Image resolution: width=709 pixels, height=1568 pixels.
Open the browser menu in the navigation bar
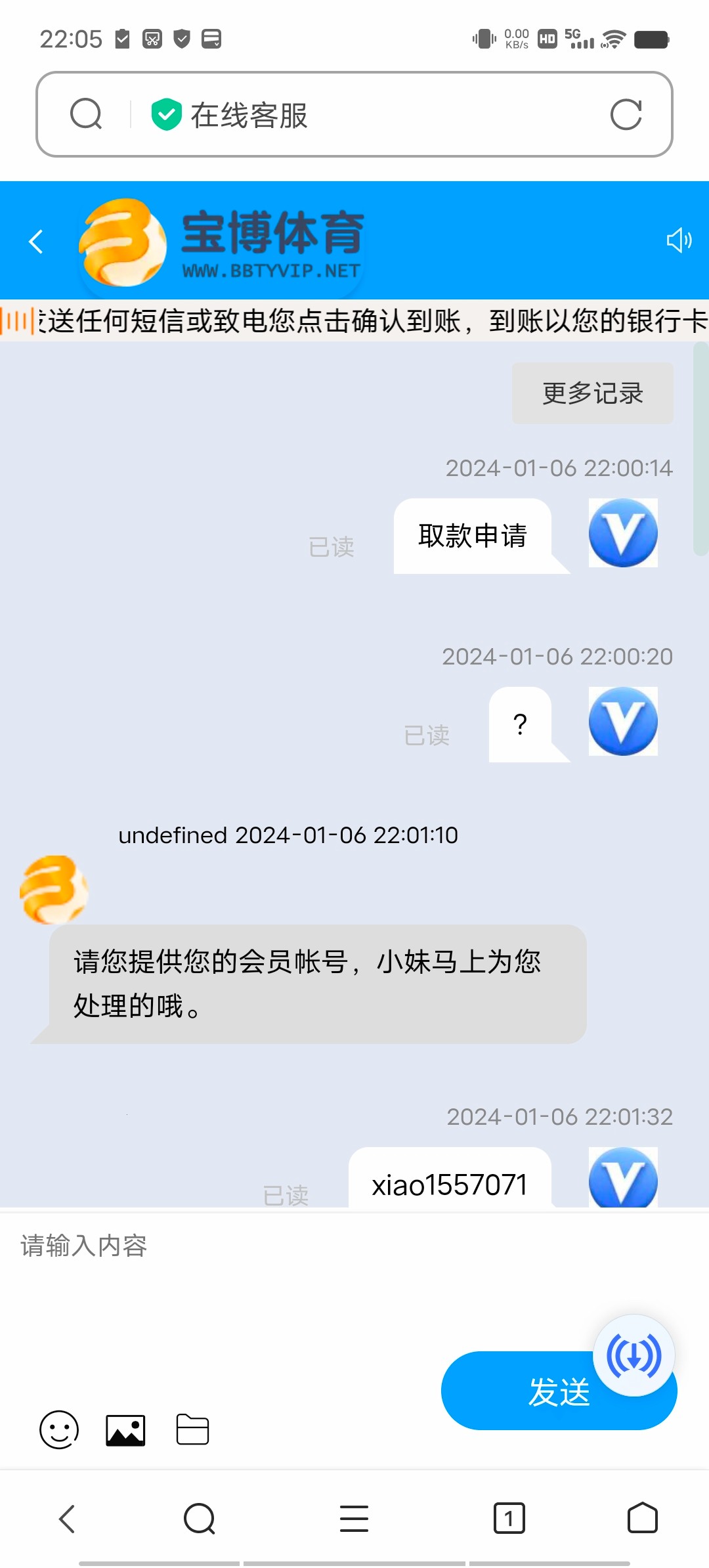354,1519
